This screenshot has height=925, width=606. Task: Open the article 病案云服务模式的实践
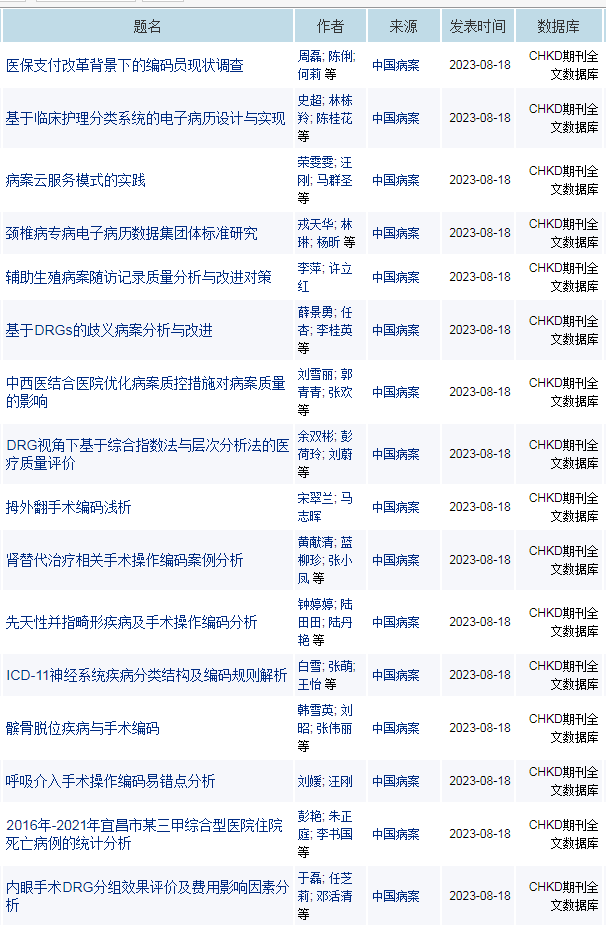pos(76,180)
